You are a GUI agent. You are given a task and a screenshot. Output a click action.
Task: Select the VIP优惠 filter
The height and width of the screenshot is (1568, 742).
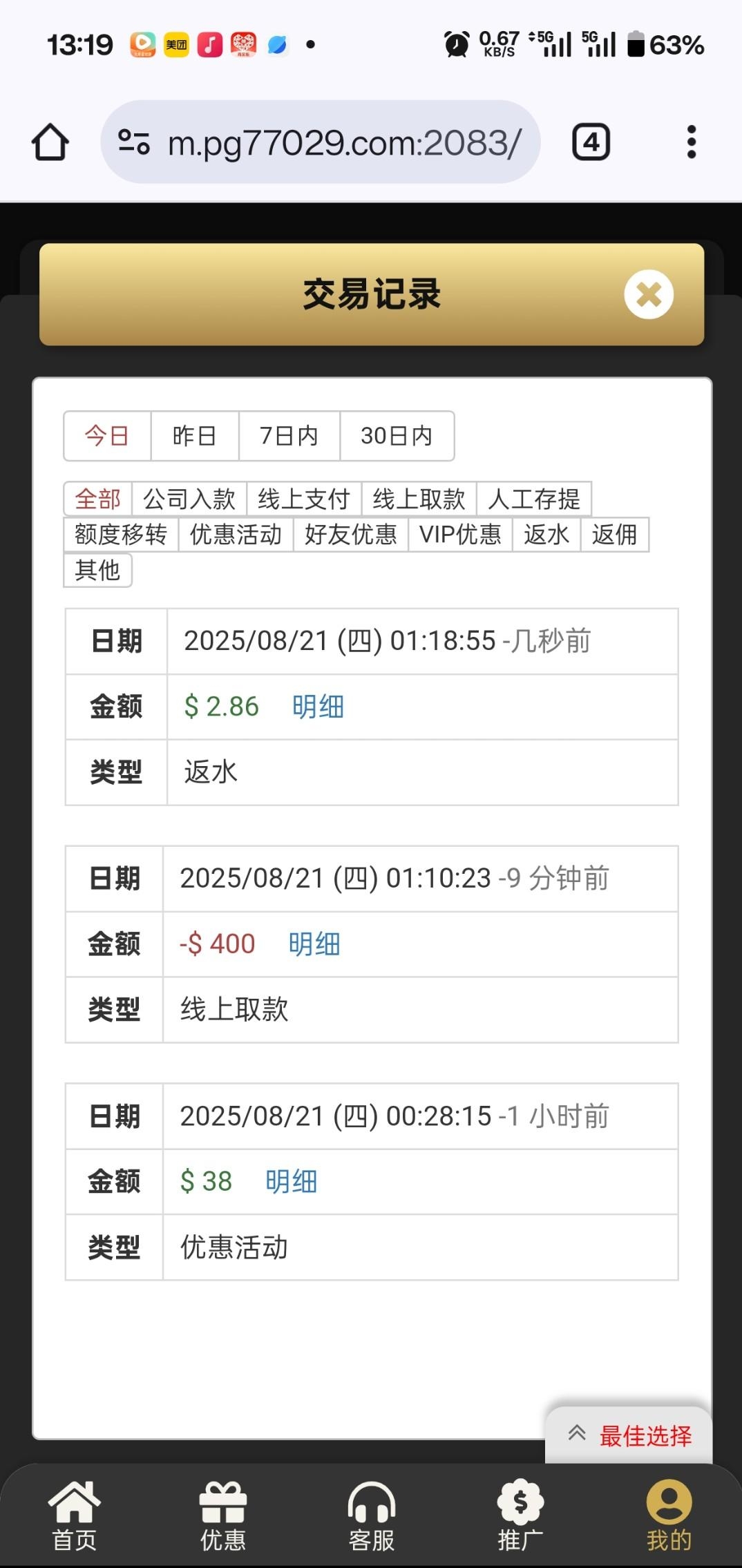tap(460, 535)
